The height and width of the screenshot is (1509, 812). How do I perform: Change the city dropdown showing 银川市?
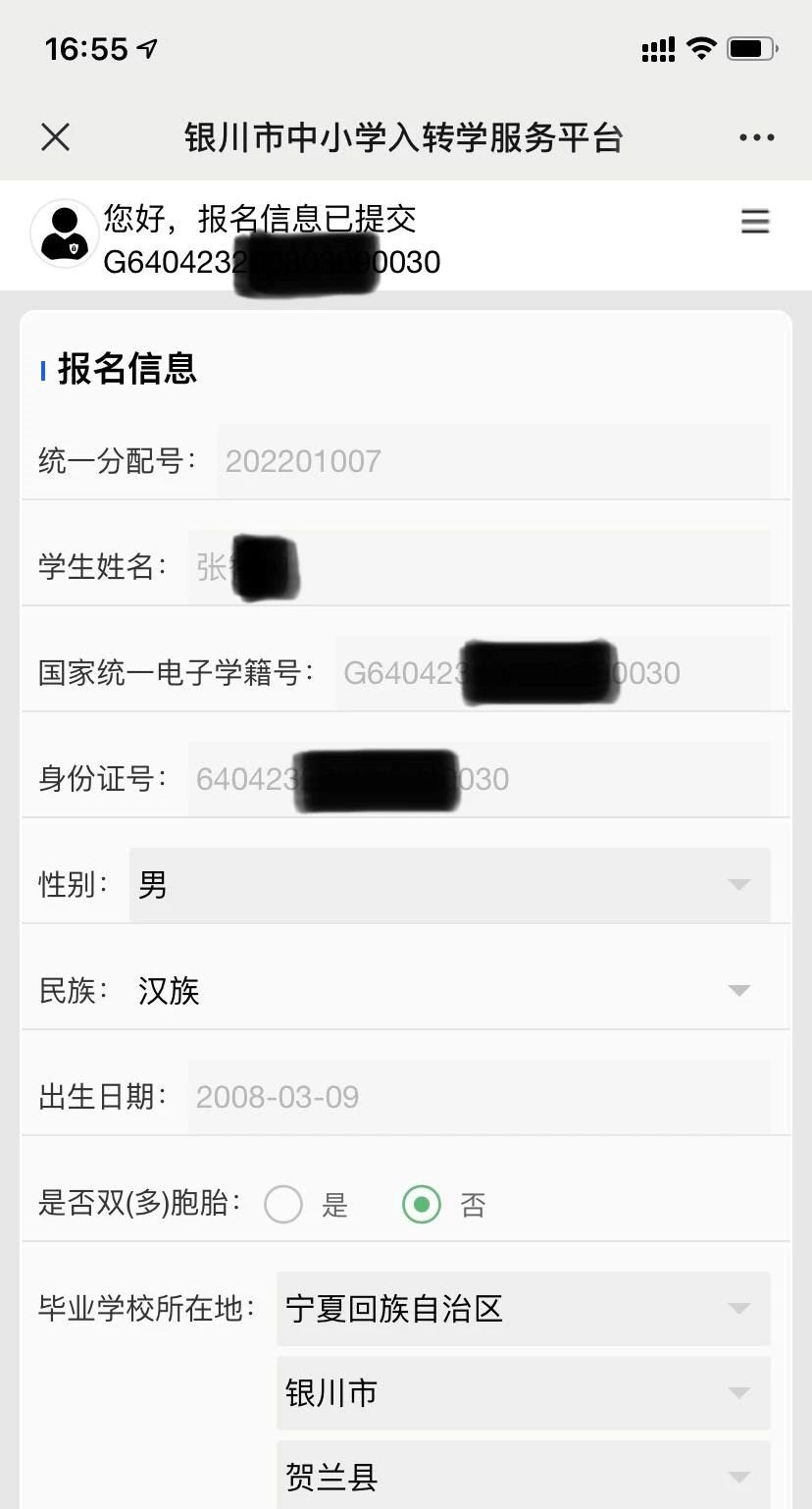(523, 1393)
